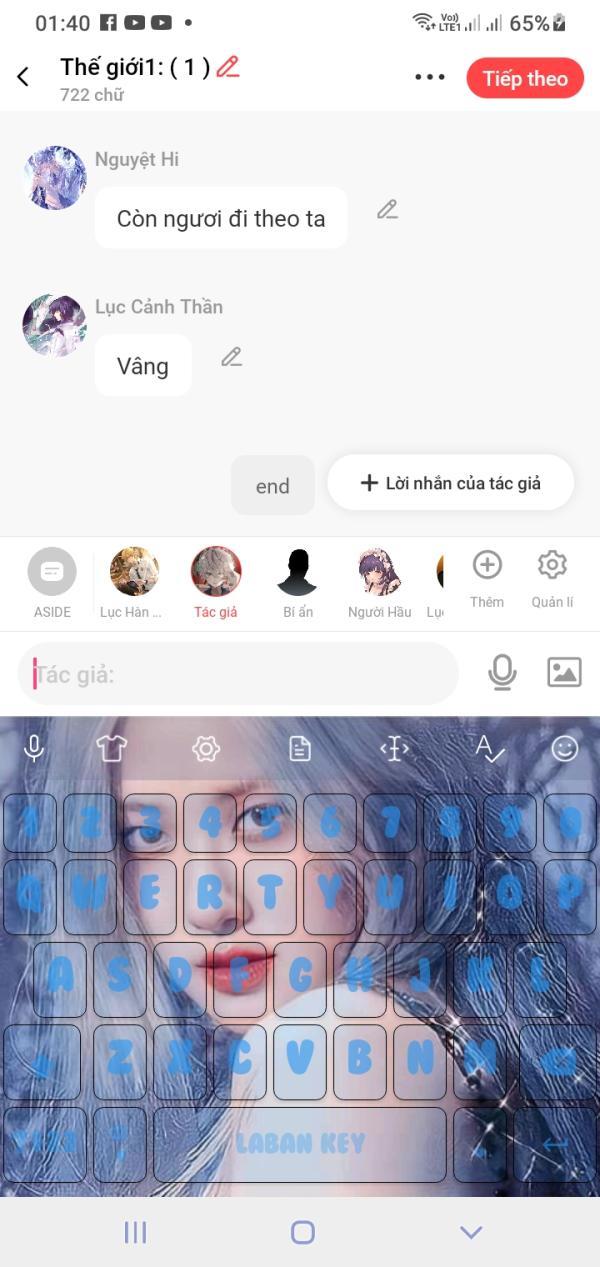Focus the Tác giả message input field
Viewport: 600px width, 1267px height.
tap(238, 674)
